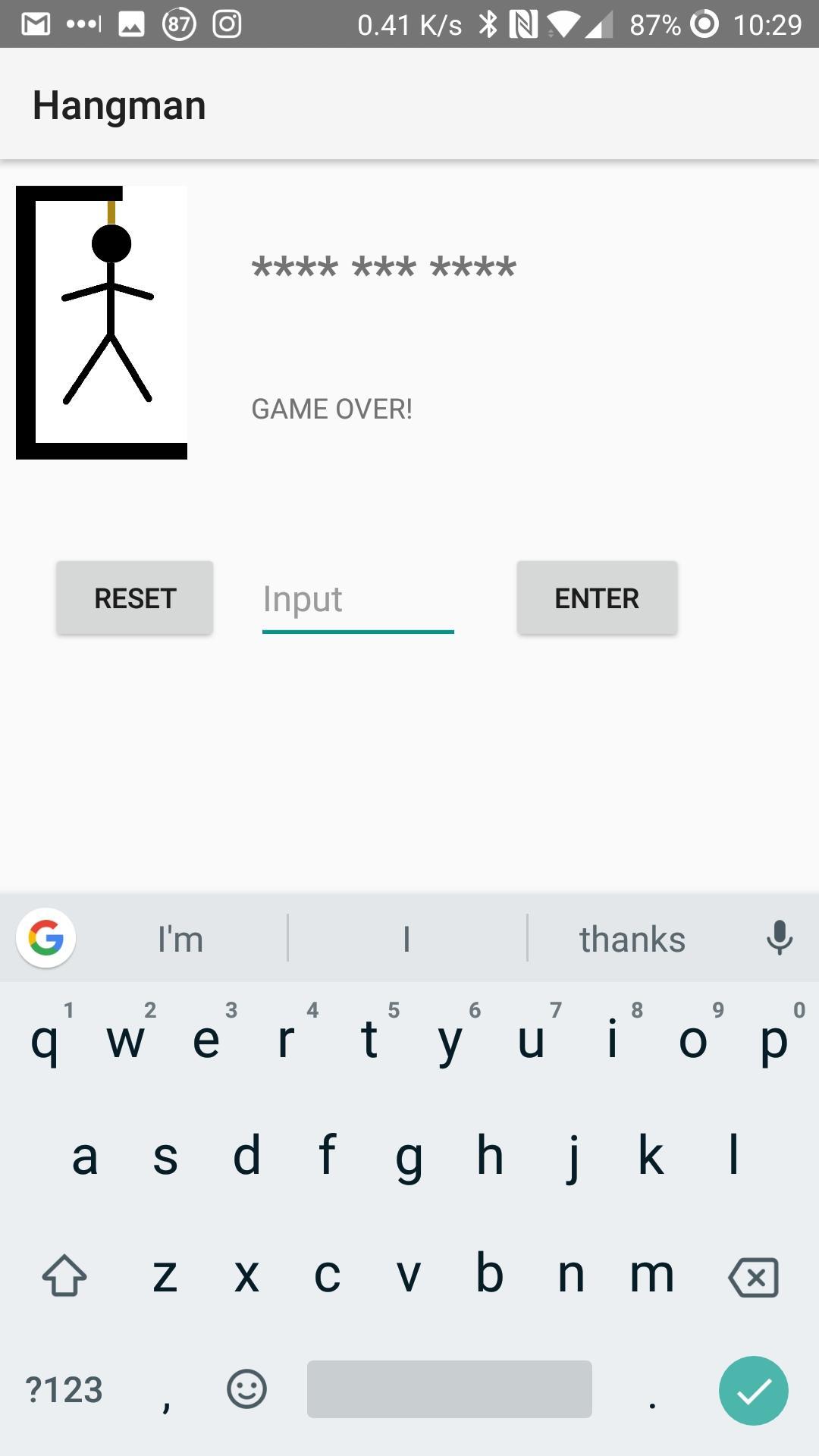Tap the space bar
The height and width of the screenshot is (1456, 819).
click(x=449, y=1389)
